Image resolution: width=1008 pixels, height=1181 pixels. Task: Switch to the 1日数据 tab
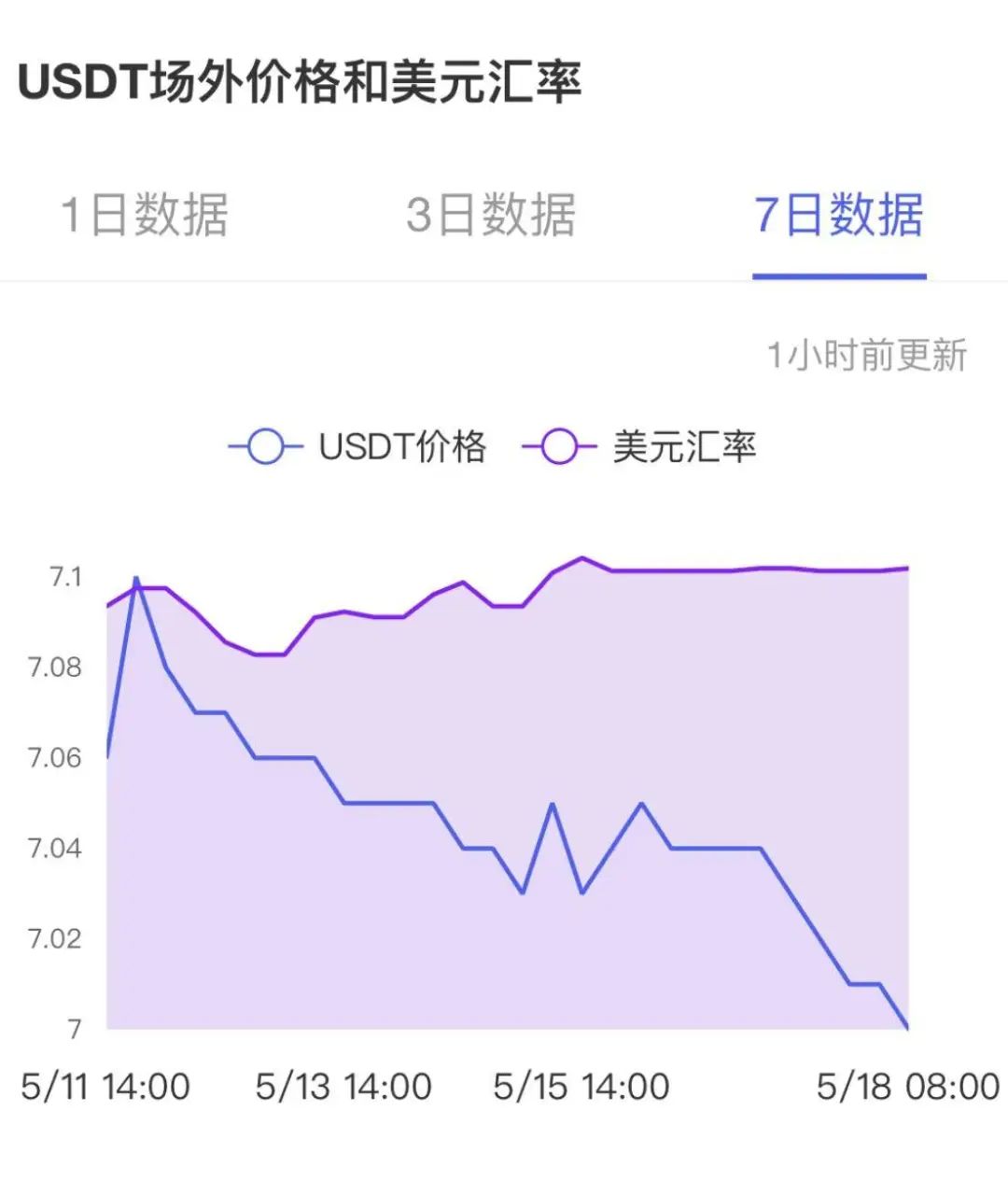tap(149, 213)
